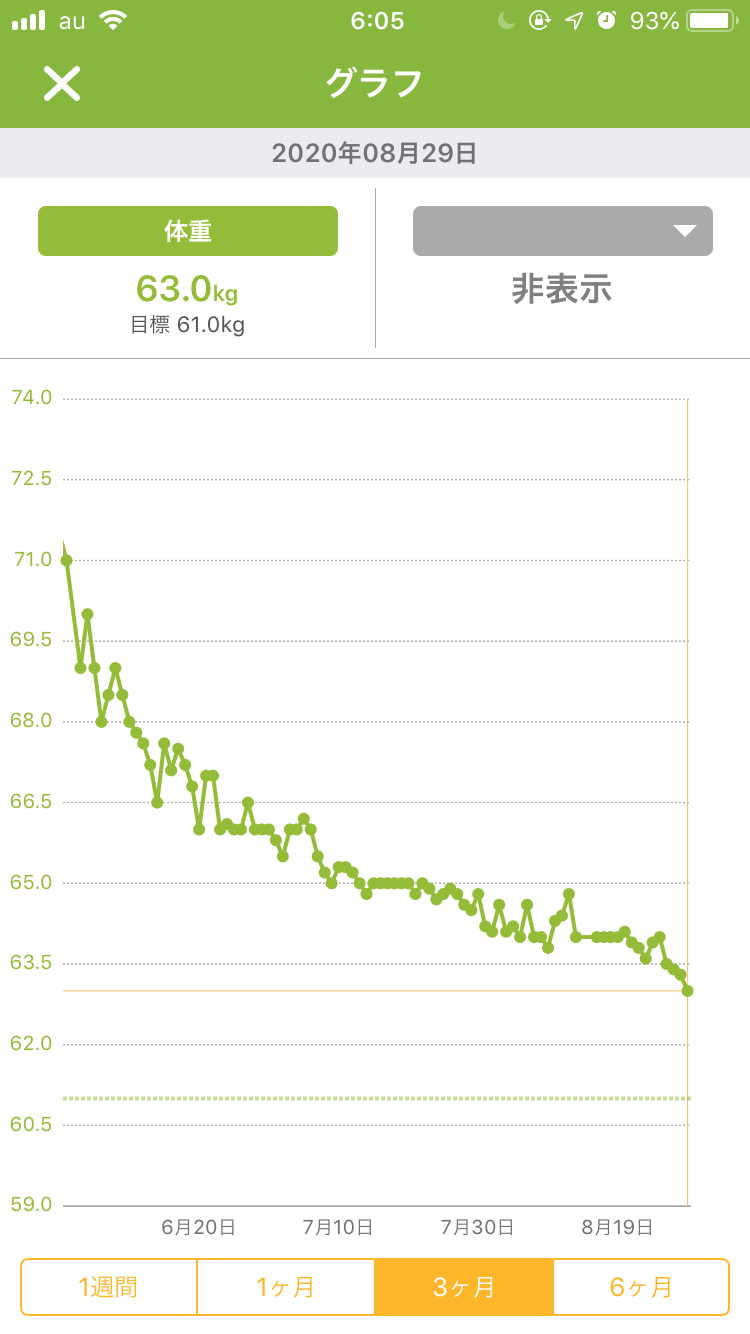Select the 3ヶ月 range tab
The image size is (750, 1334).
(x=464, y=1286)
